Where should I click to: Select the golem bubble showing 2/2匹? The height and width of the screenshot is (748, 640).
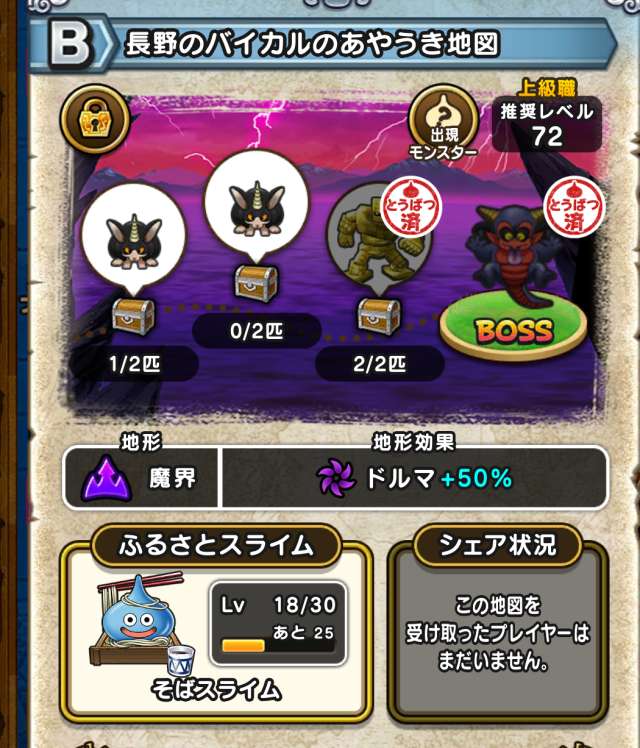(x=372, y=239)
